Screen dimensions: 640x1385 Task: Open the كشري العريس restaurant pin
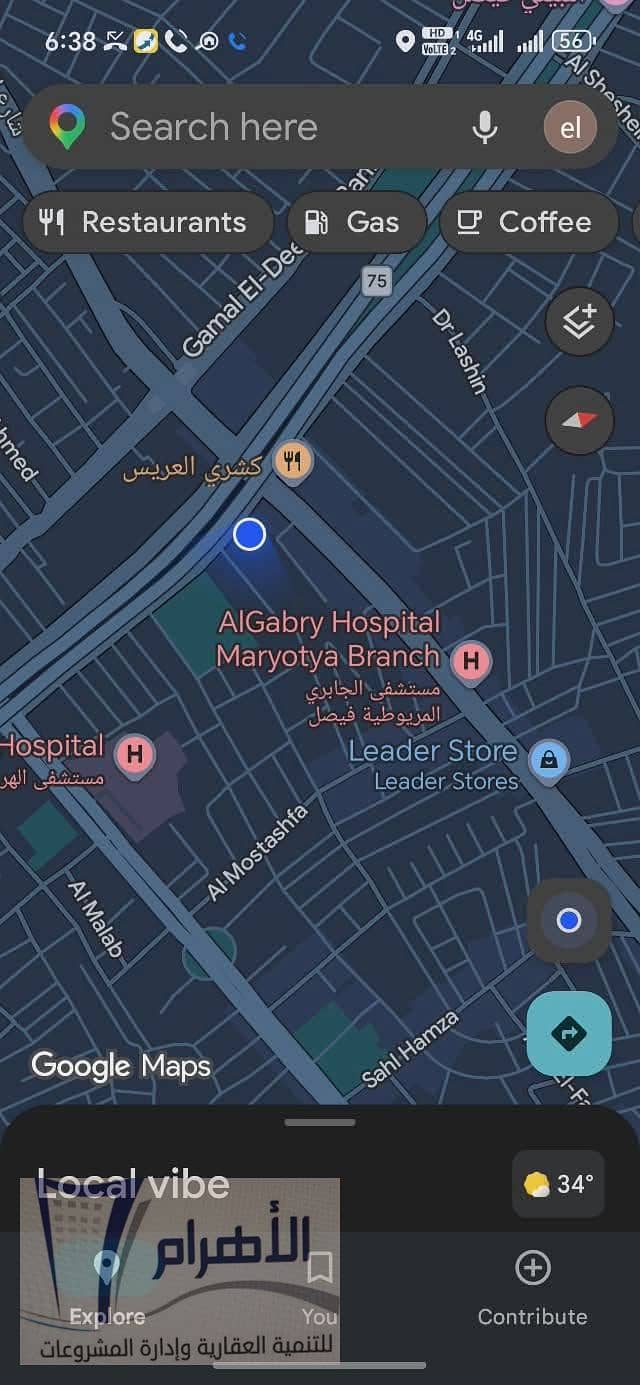pyautogui.click(x=293, y=462)
